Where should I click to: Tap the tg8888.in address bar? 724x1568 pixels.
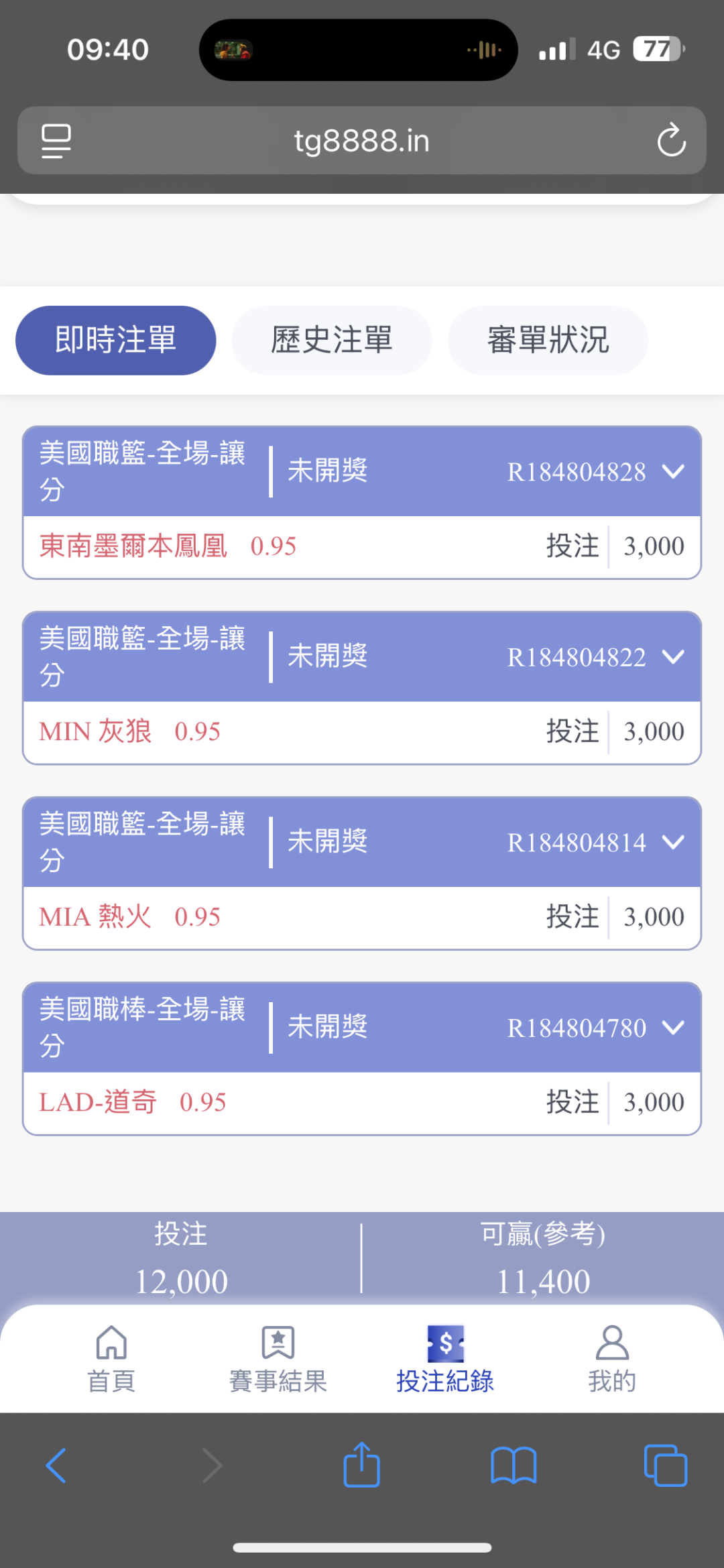click(x=362, y=141)
